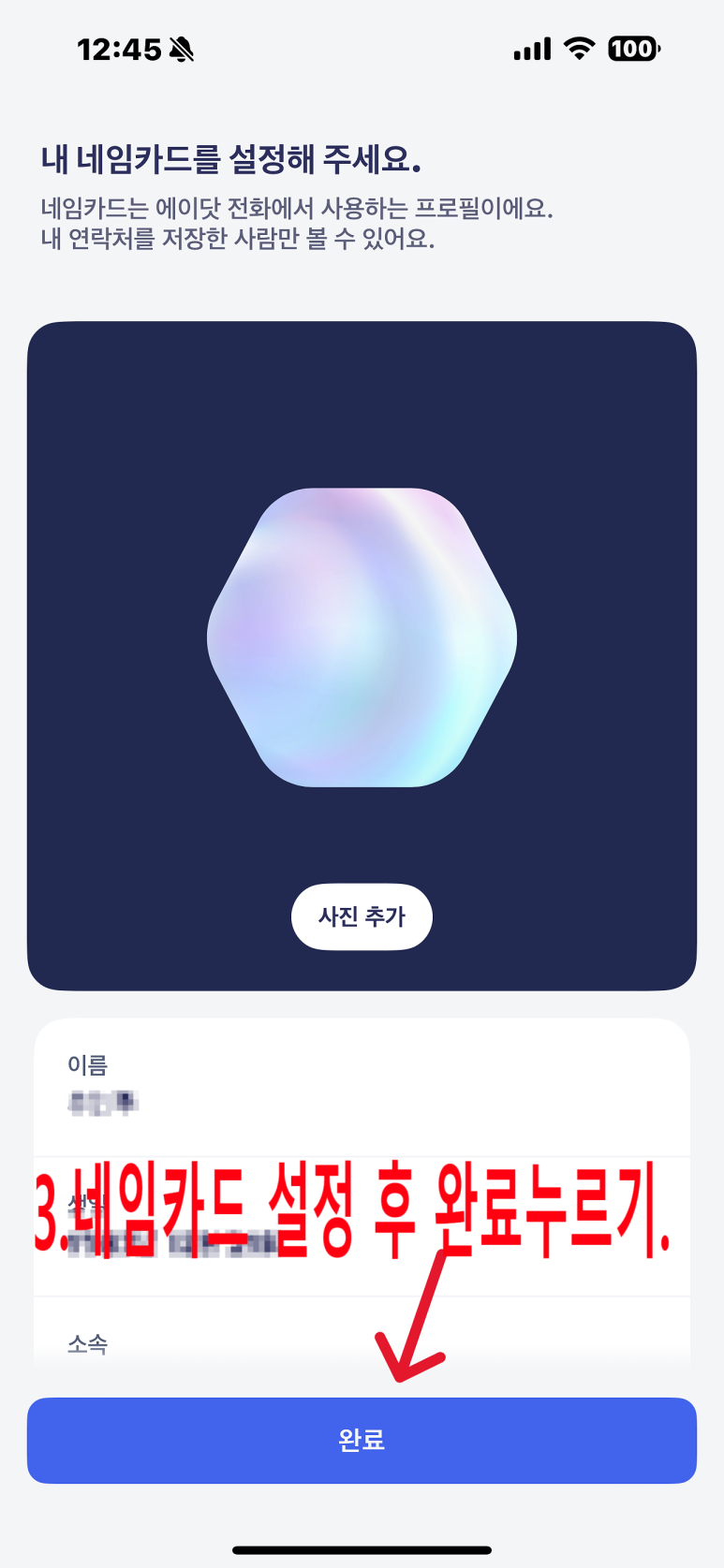Tap the 사진 추가 button

pyautogui.click(x=362, y=916)
